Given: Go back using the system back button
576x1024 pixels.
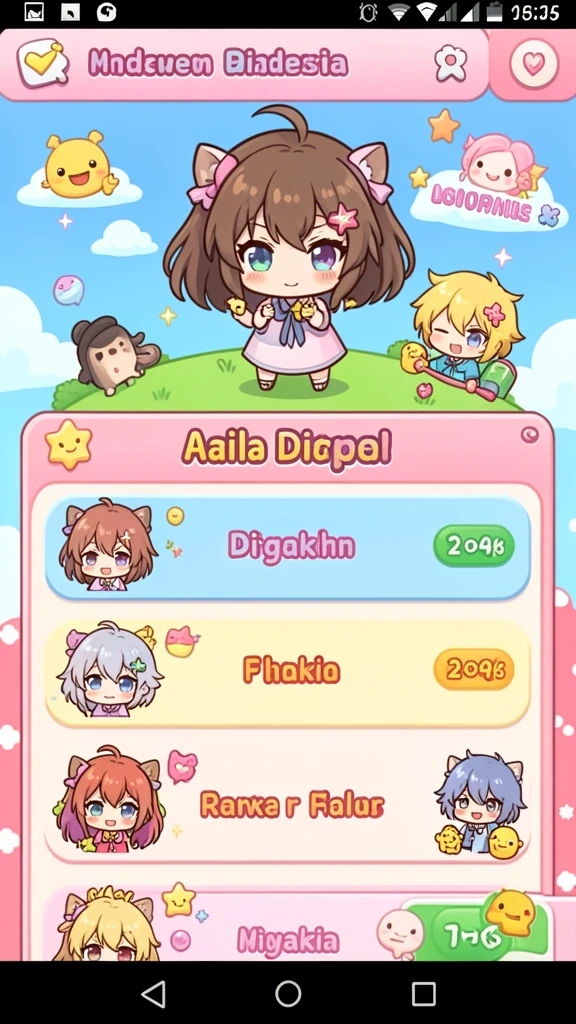Looking at the screenshot, I should (154, 994).
